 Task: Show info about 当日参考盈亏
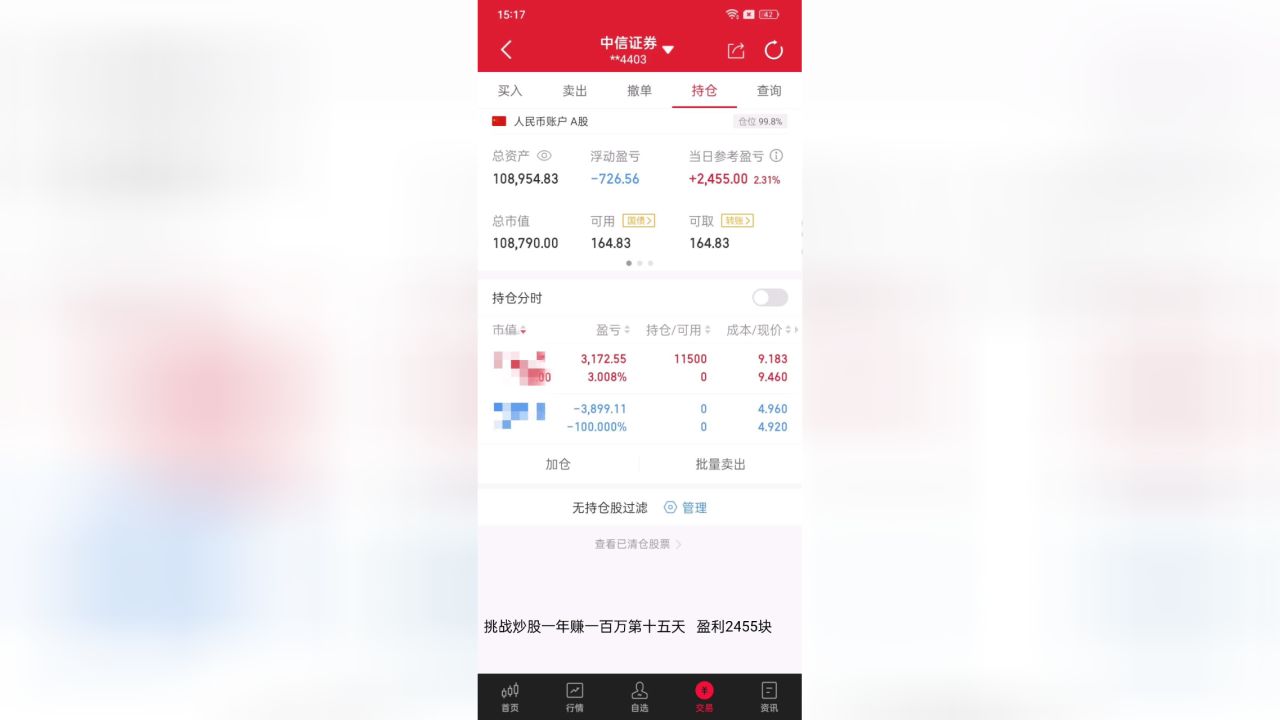pyautogui.click(x=777, y=156)
